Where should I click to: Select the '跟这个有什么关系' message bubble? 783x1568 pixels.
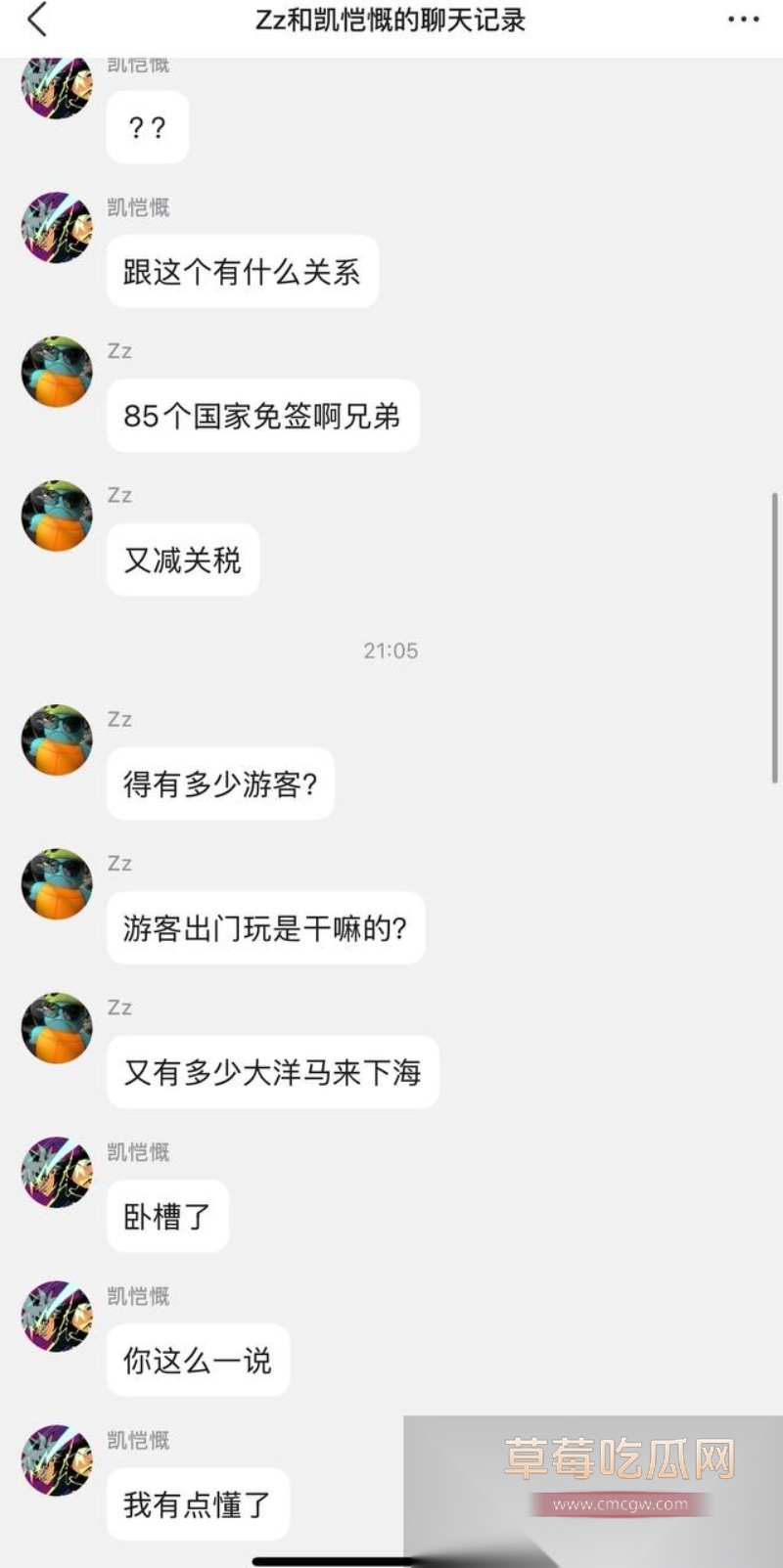(242, 272)
